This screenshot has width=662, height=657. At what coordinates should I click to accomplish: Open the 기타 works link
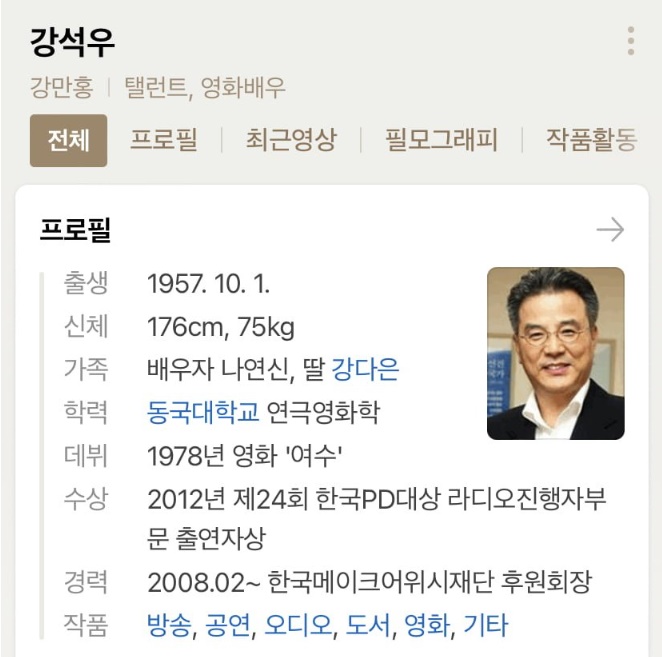485,626
